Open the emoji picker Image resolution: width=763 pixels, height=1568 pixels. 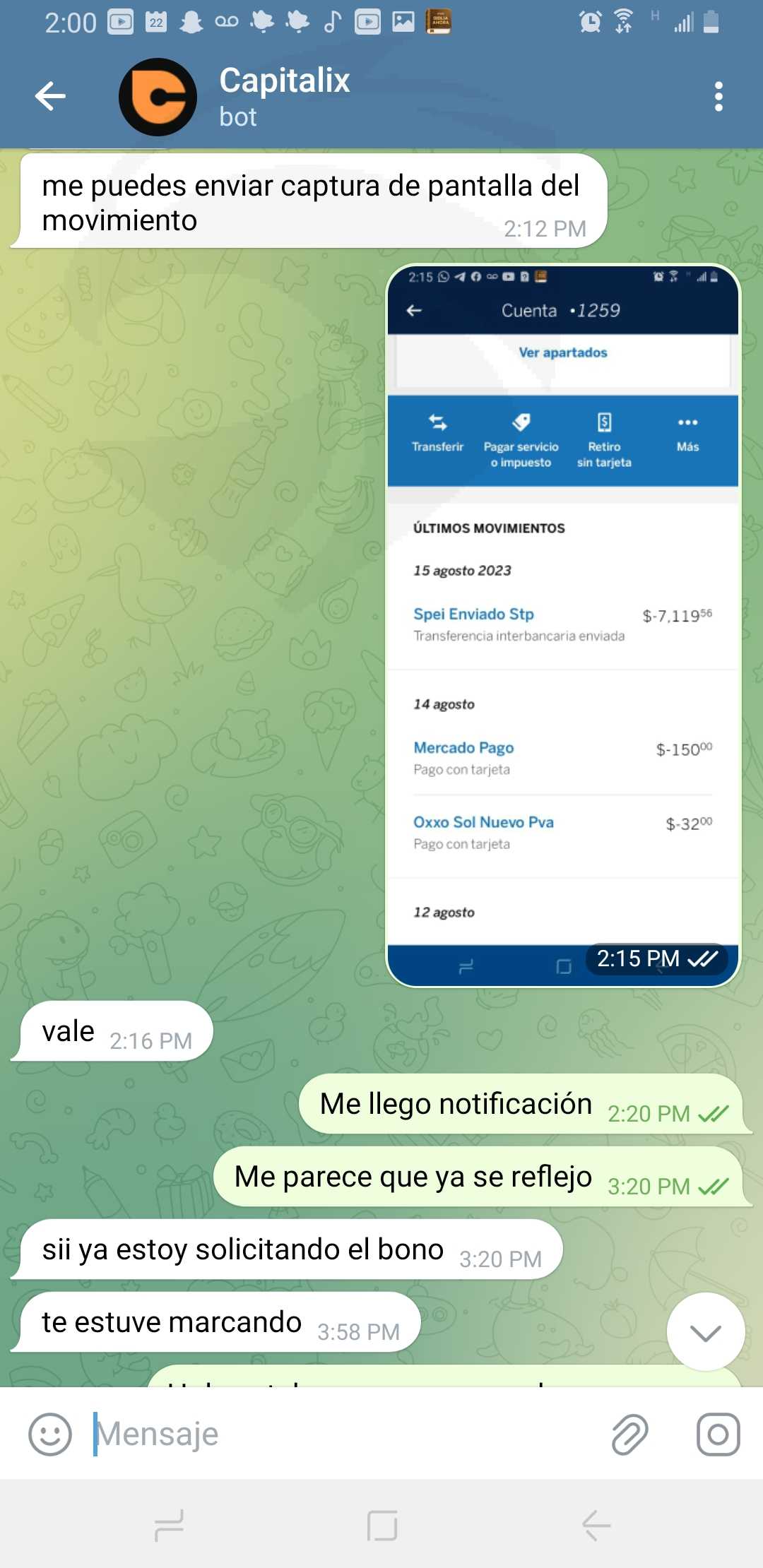click(x=50, y=1435)
